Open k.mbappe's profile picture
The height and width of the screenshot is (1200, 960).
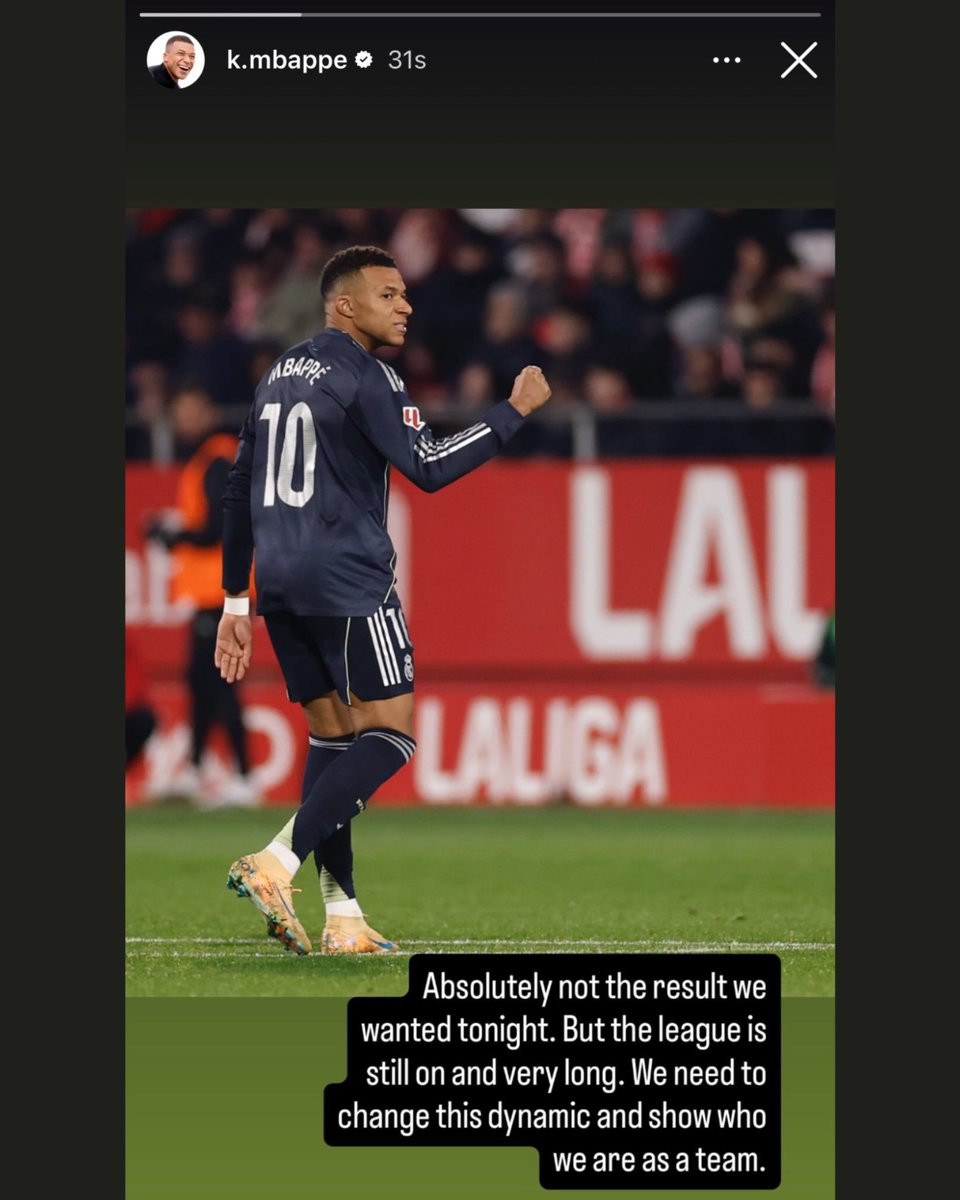click(176, 60)
